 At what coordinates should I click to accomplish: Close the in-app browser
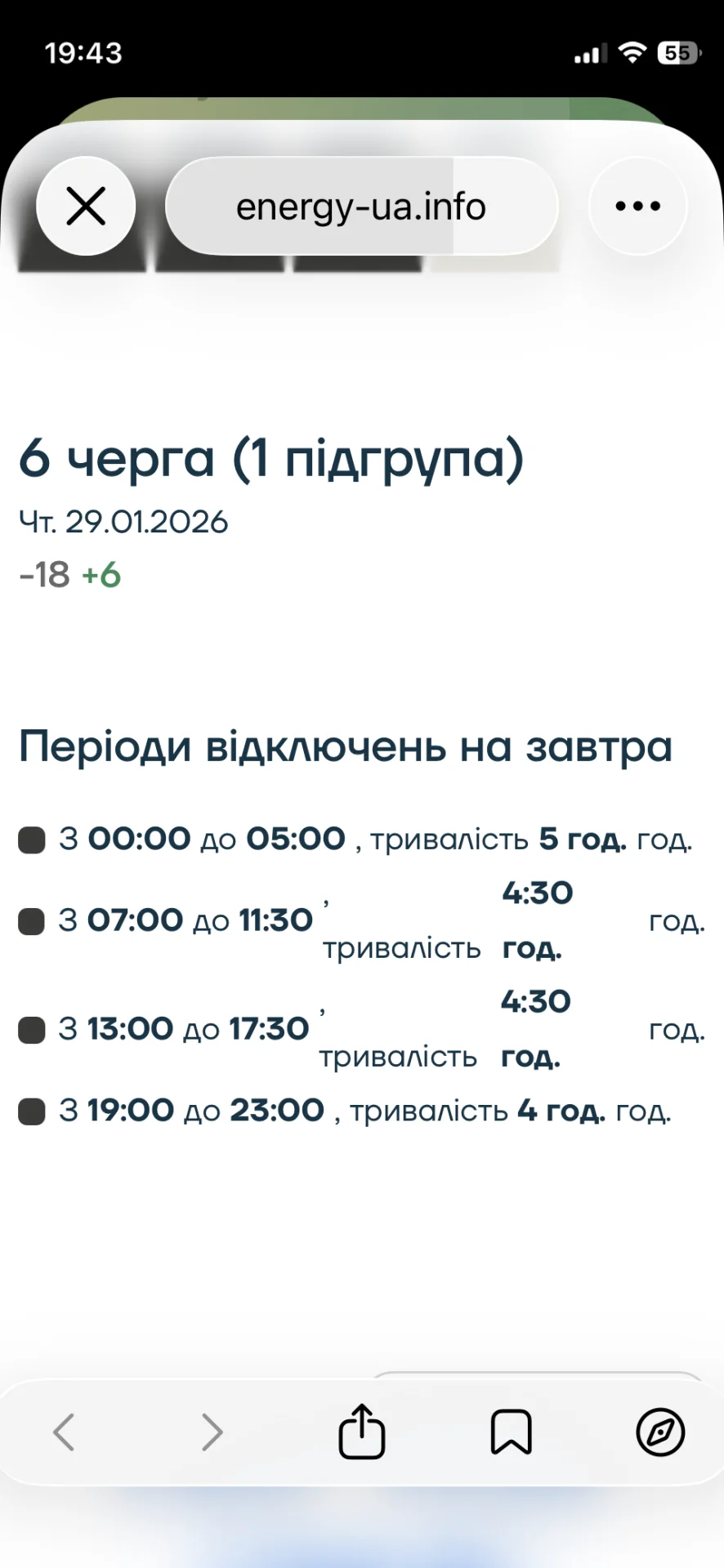(86, 206)
